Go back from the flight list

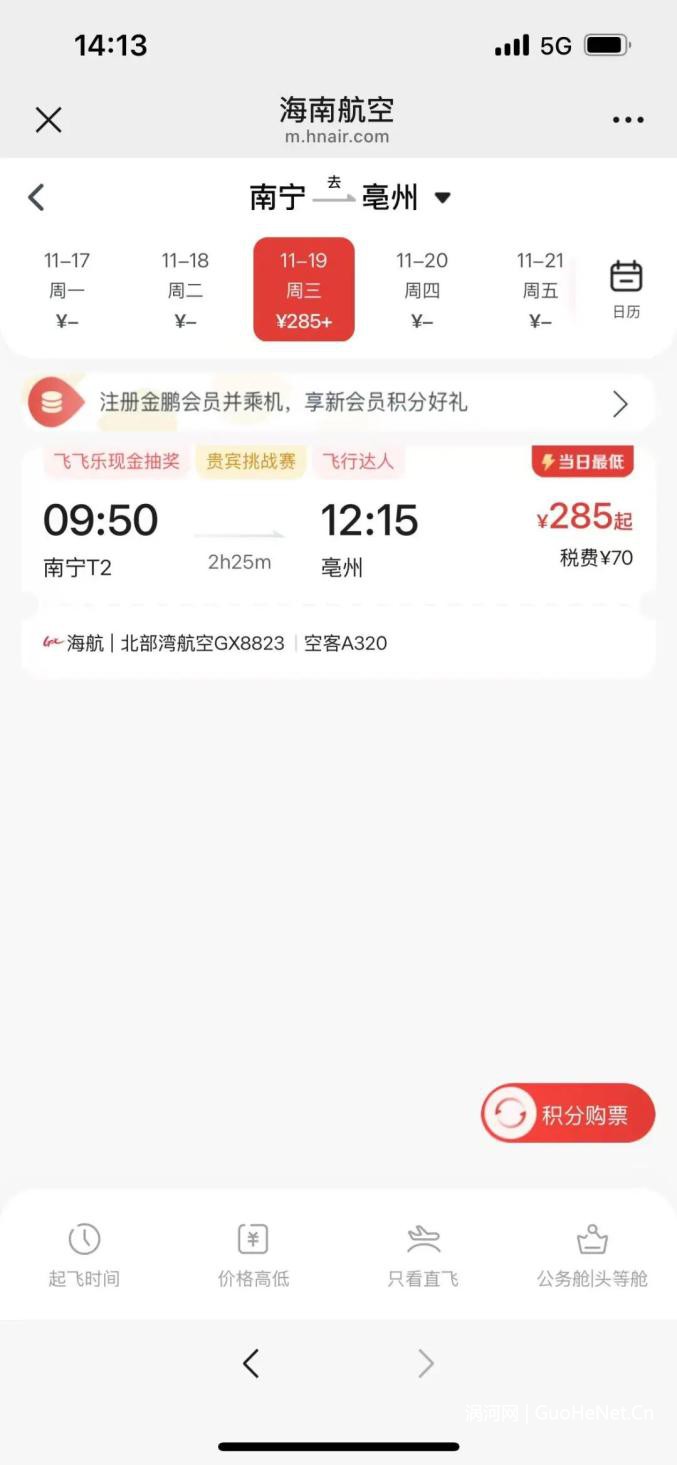(37, 197)
